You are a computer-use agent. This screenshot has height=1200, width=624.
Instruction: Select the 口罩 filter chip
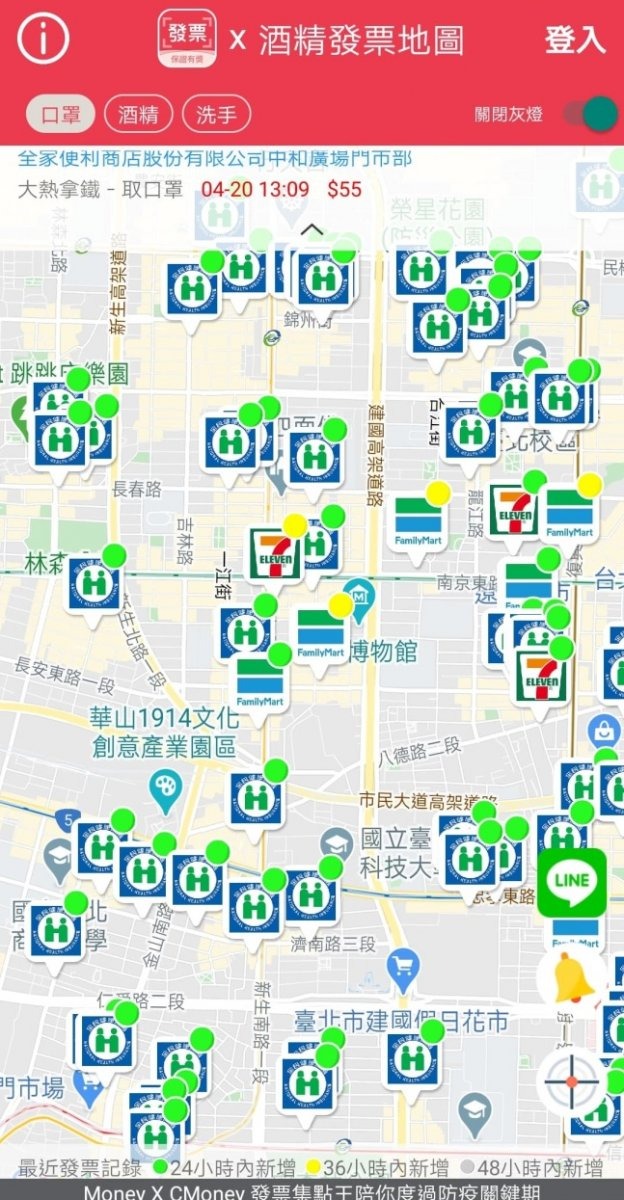(60, 114)
